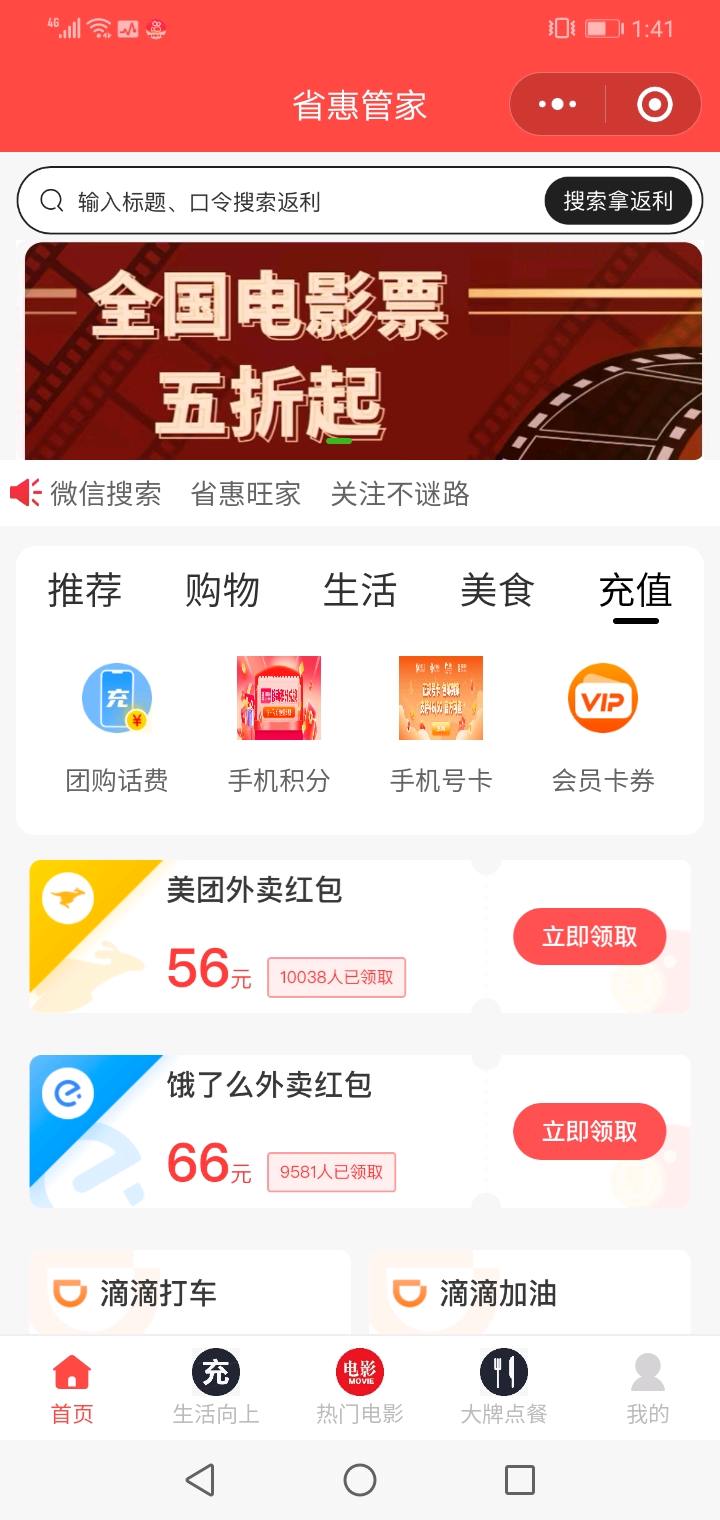The image size is (720, 1520).
Task: Select the 生活 category tab
Action: pyautogui.click(x=360, y=590)
